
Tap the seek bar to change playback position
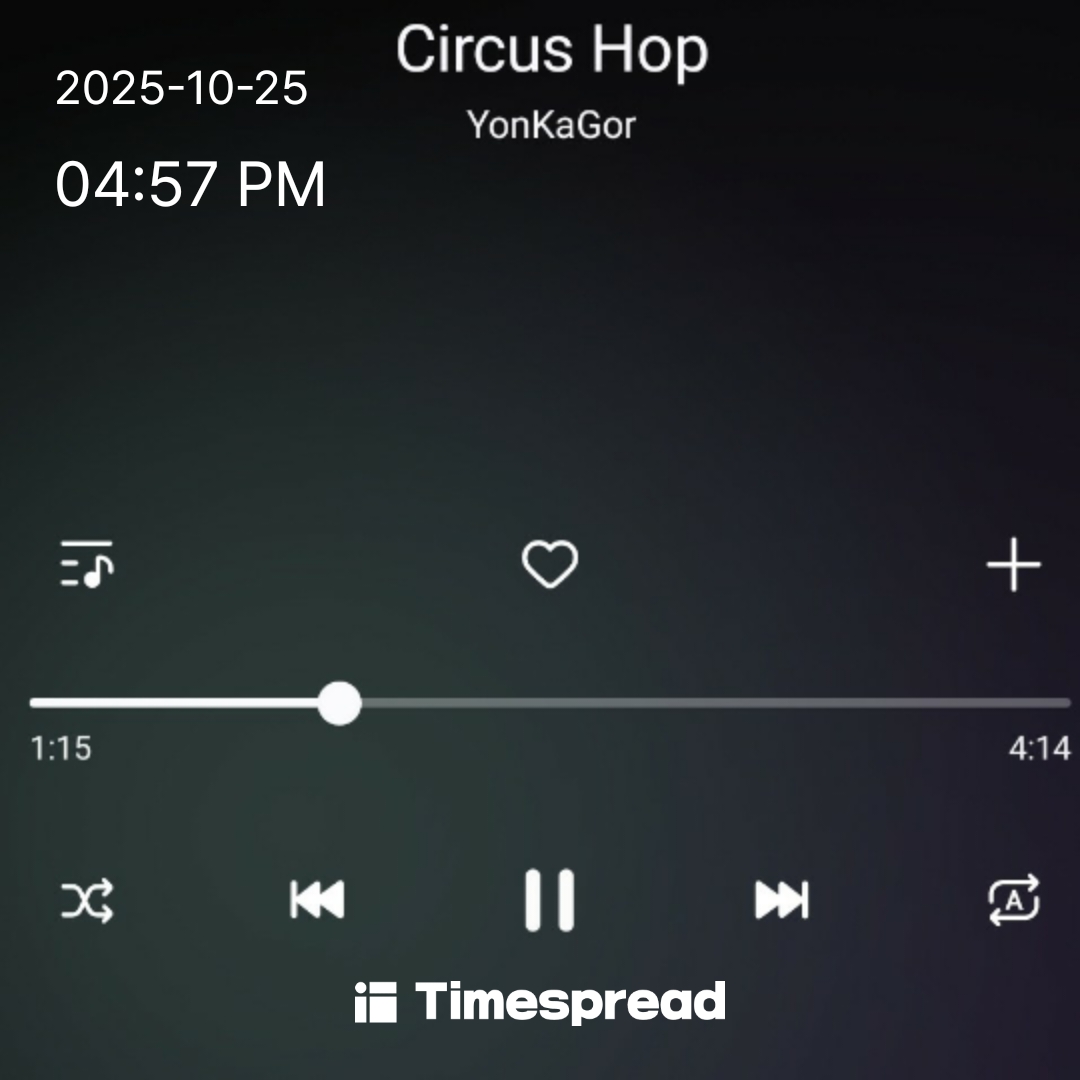pos(700,703)
